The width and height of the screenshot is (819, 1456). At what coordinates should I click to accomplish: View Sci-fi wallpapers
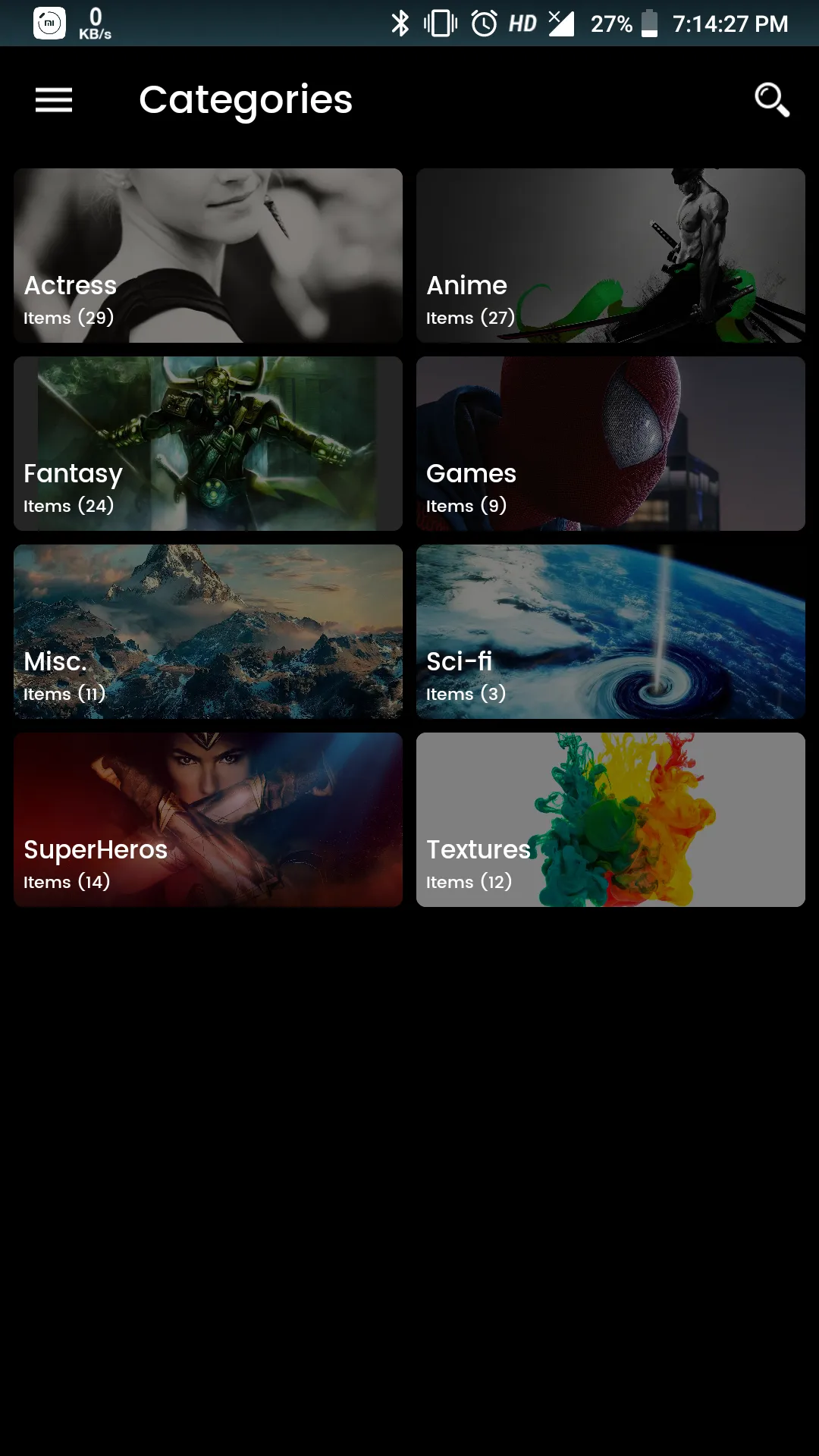tap(610, 631)
